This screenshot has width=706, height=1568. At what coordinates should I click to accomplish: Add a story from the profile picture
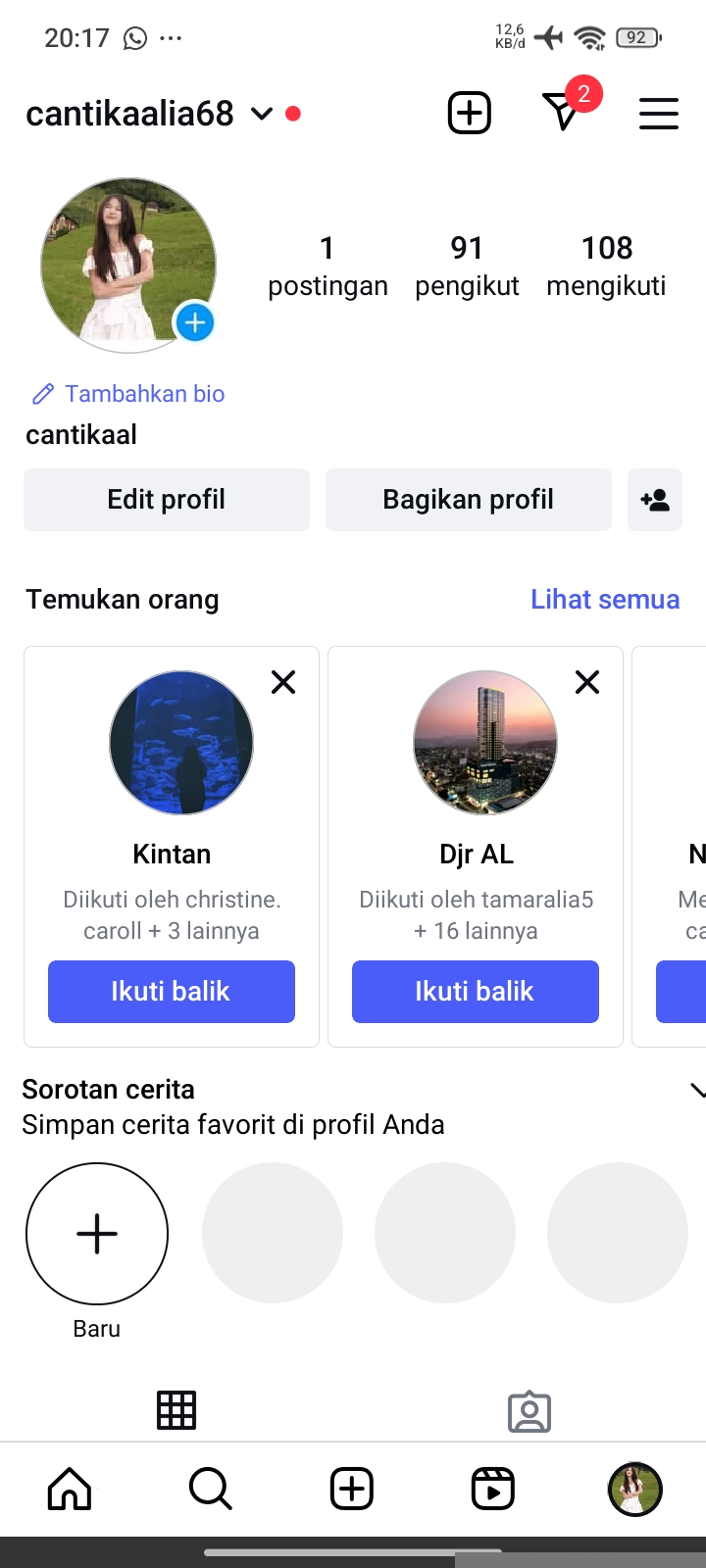pyautogui.click(x=195, y=322)
